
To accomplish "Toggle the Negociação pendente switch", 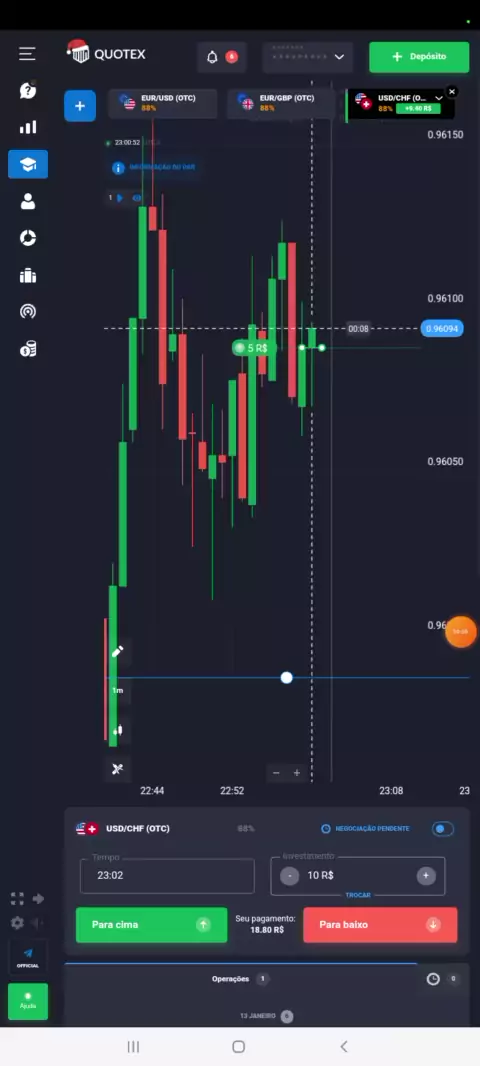I will pyautogui.click(x=443, y=829).
